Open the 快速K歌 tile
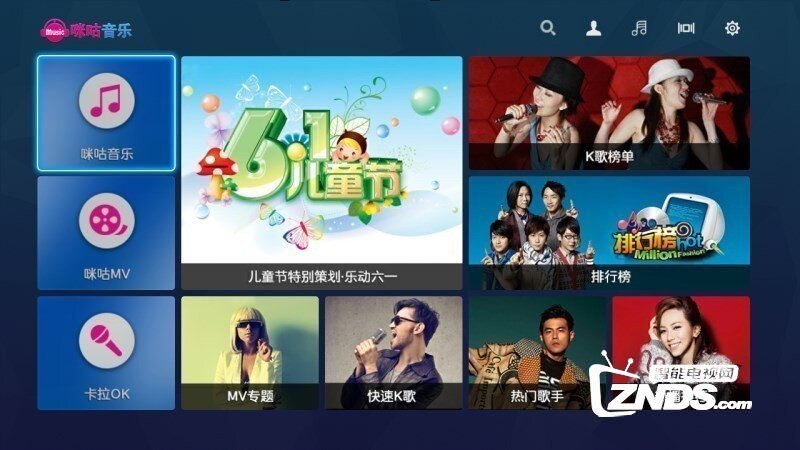800x450 pixels. [x=393, y=352]
